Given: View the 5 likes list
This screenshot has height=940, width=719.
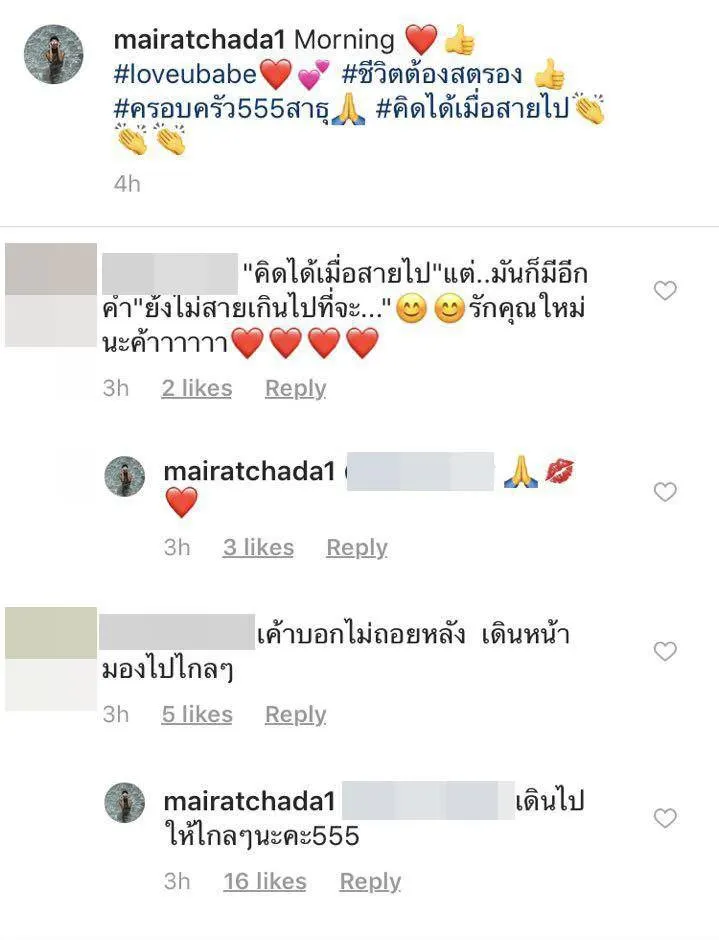Looking at the screenshot, I should pyautogui.click(x=196, y=714).
